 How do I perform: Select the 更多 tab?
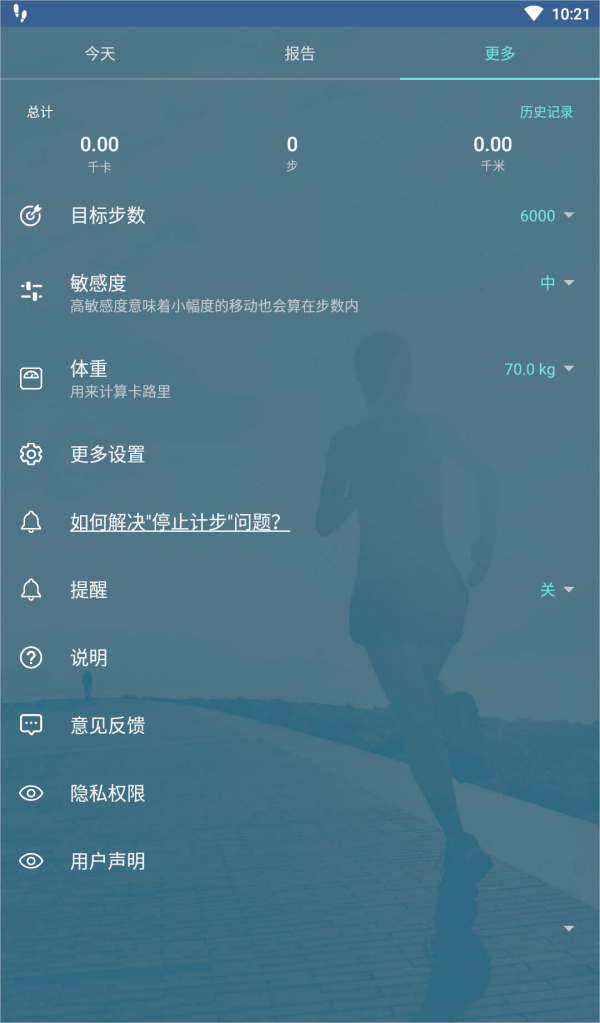(500, 54)
